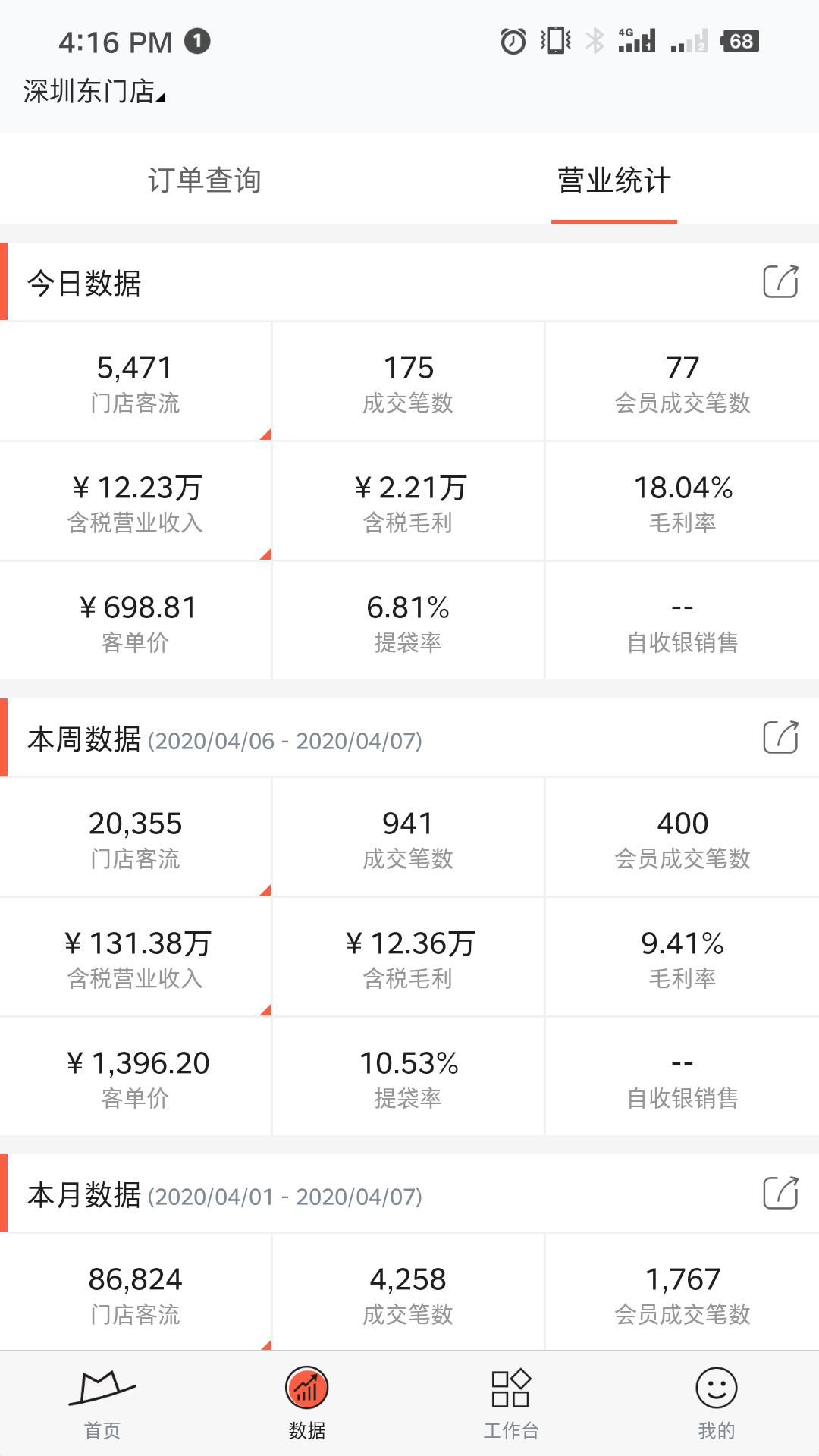
Task: View this month's 门店客流 86,824 detail
Action: [136, 1293]
